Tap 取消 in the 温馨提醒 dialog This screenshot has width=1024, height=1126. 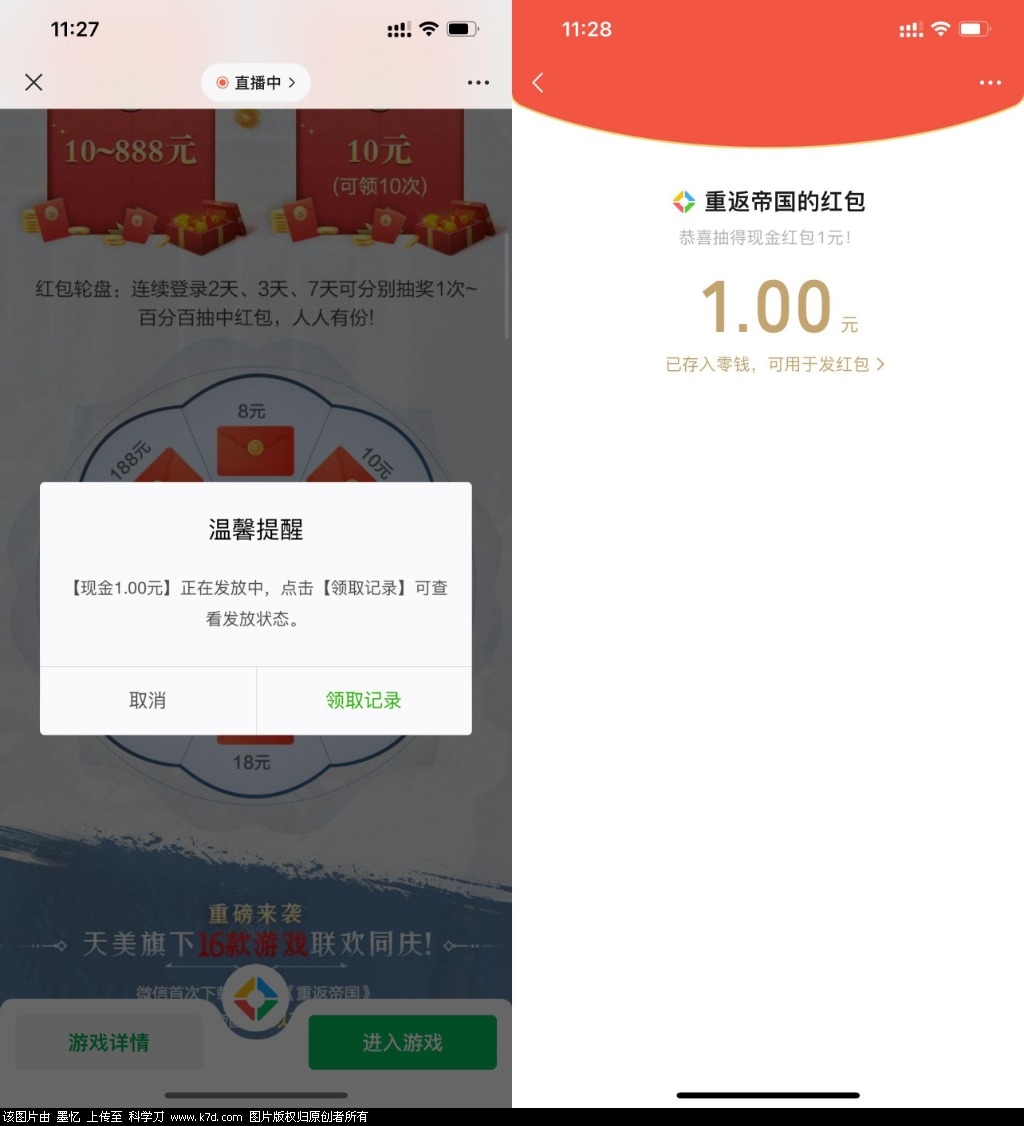[148, 701]
